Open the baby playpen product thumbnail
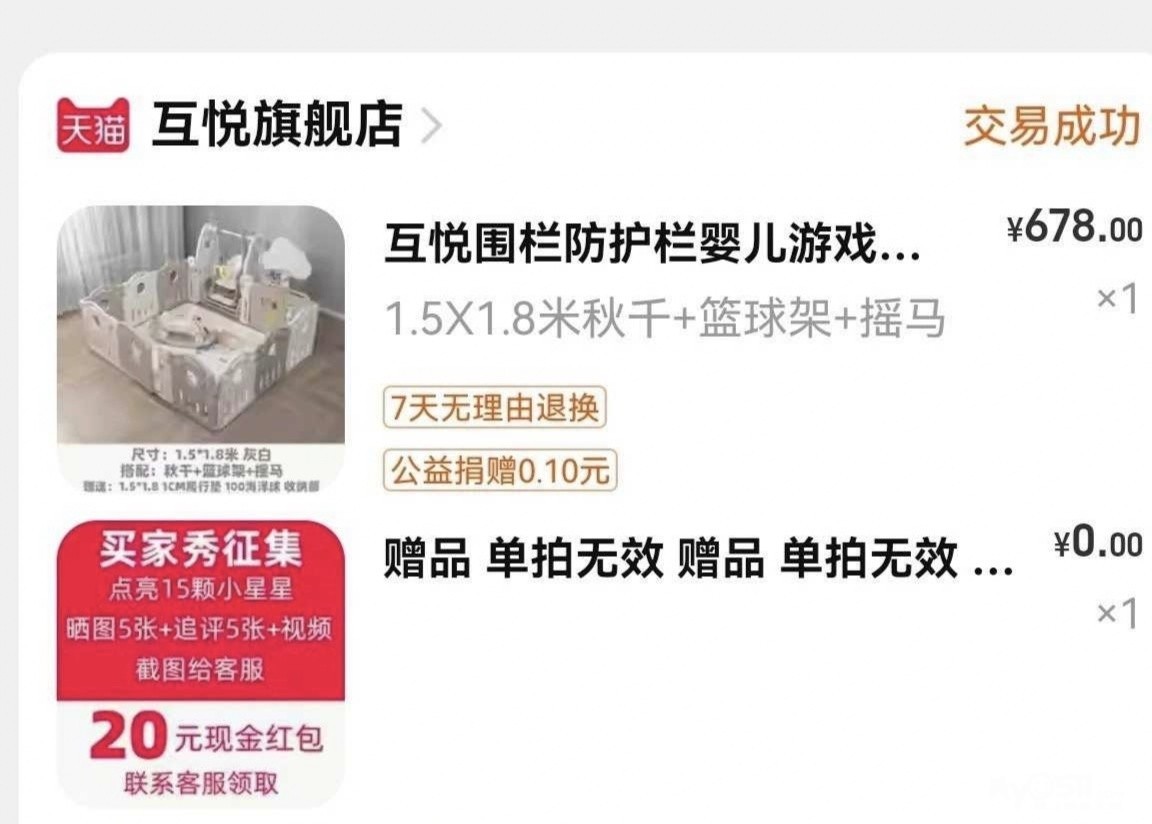 click(x=201, y=350)
